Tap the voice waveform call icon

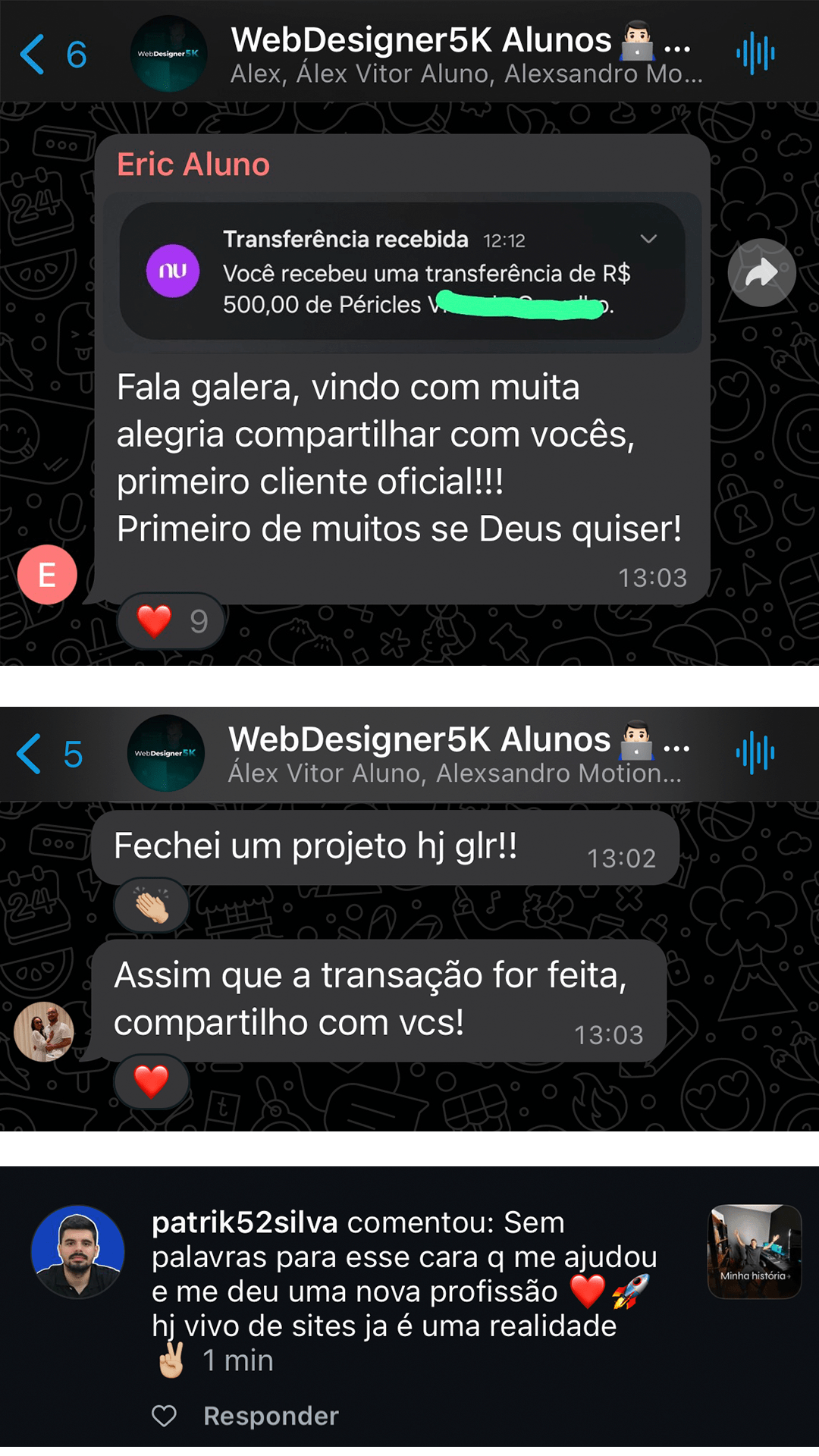click(x=753, y=53)
